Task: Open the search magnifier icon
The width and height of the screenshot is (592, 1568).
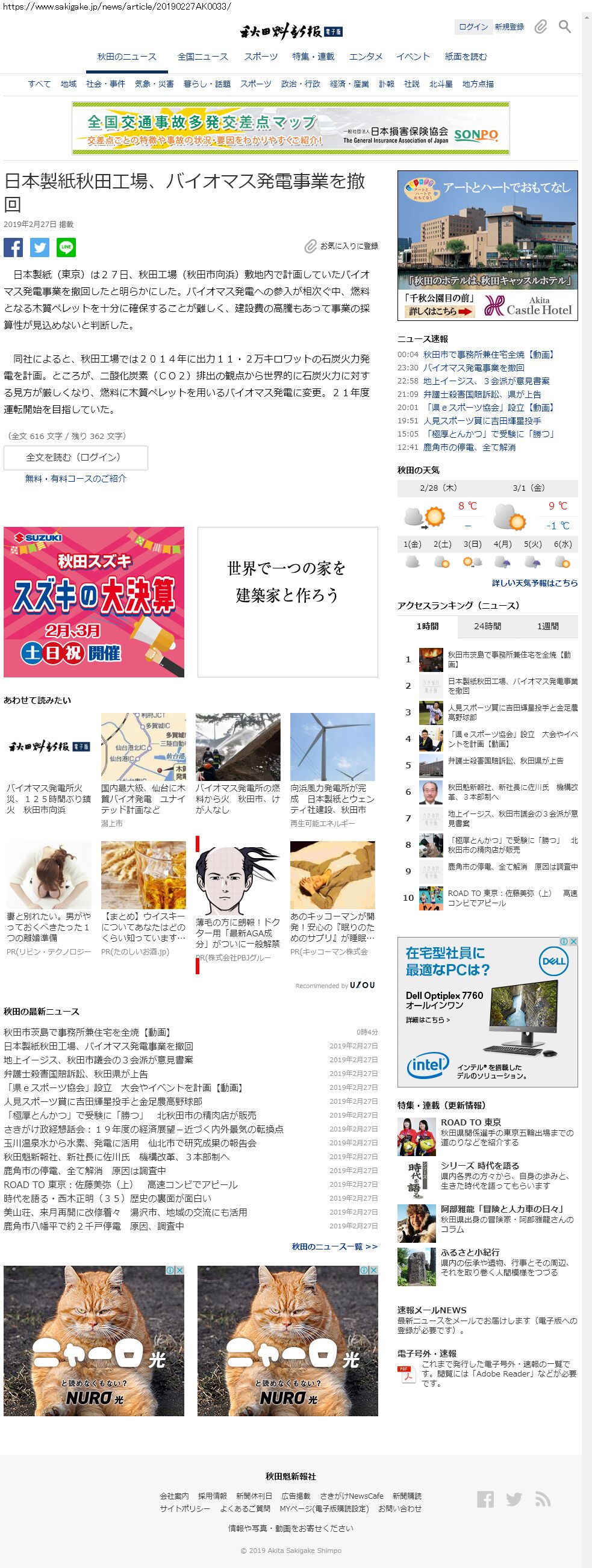Action: coord(564,26)
